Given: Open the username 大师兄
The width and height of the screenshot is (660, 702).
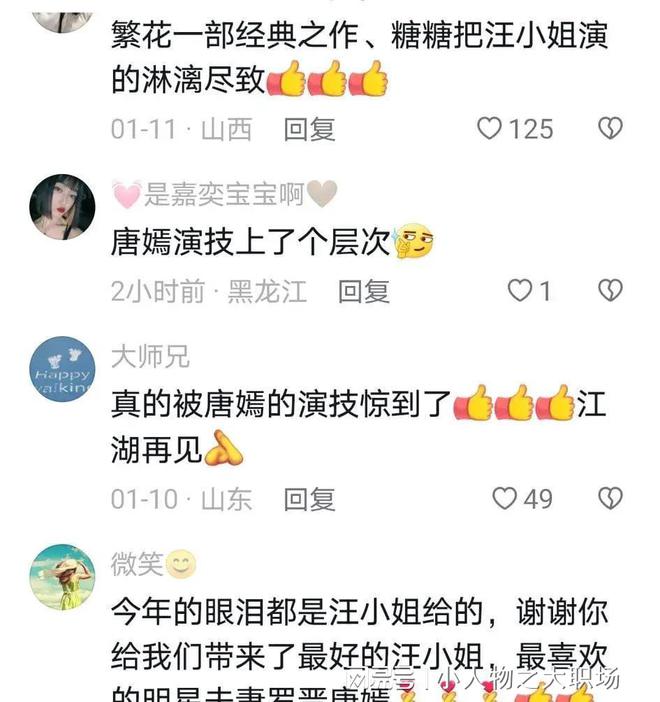Looking at the screenshot, I should (150, 356).
